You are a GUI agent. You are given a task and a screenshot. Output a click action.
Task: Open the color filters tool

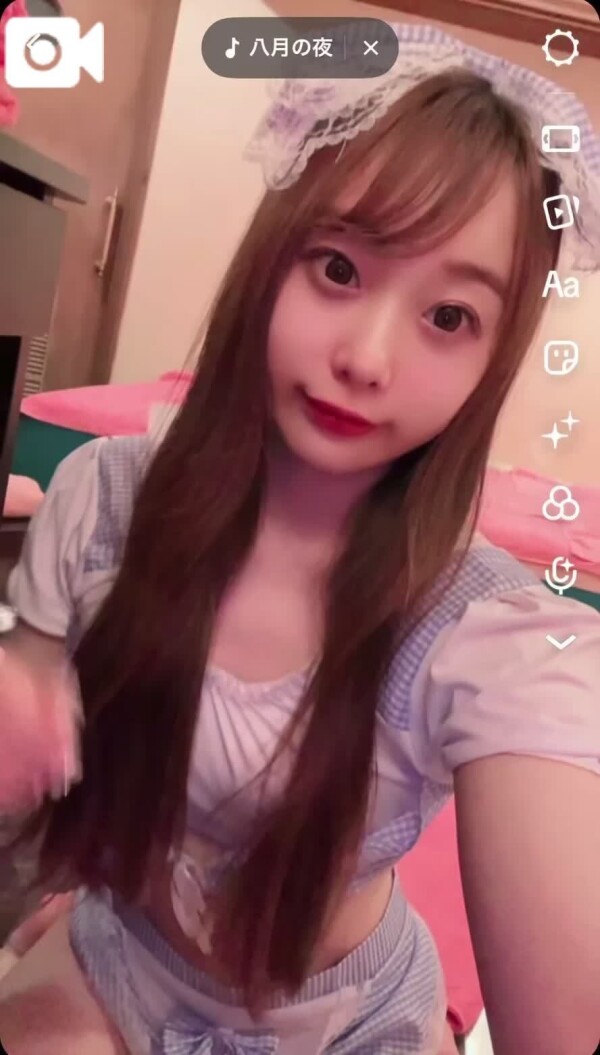[560, 503]
